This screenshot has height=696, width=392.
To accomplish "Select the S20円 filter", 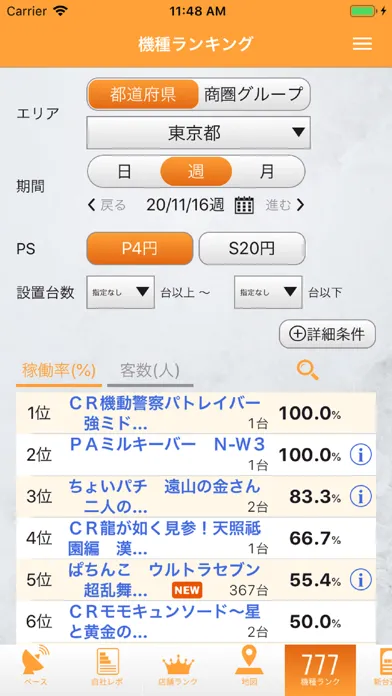I will 252,249.
